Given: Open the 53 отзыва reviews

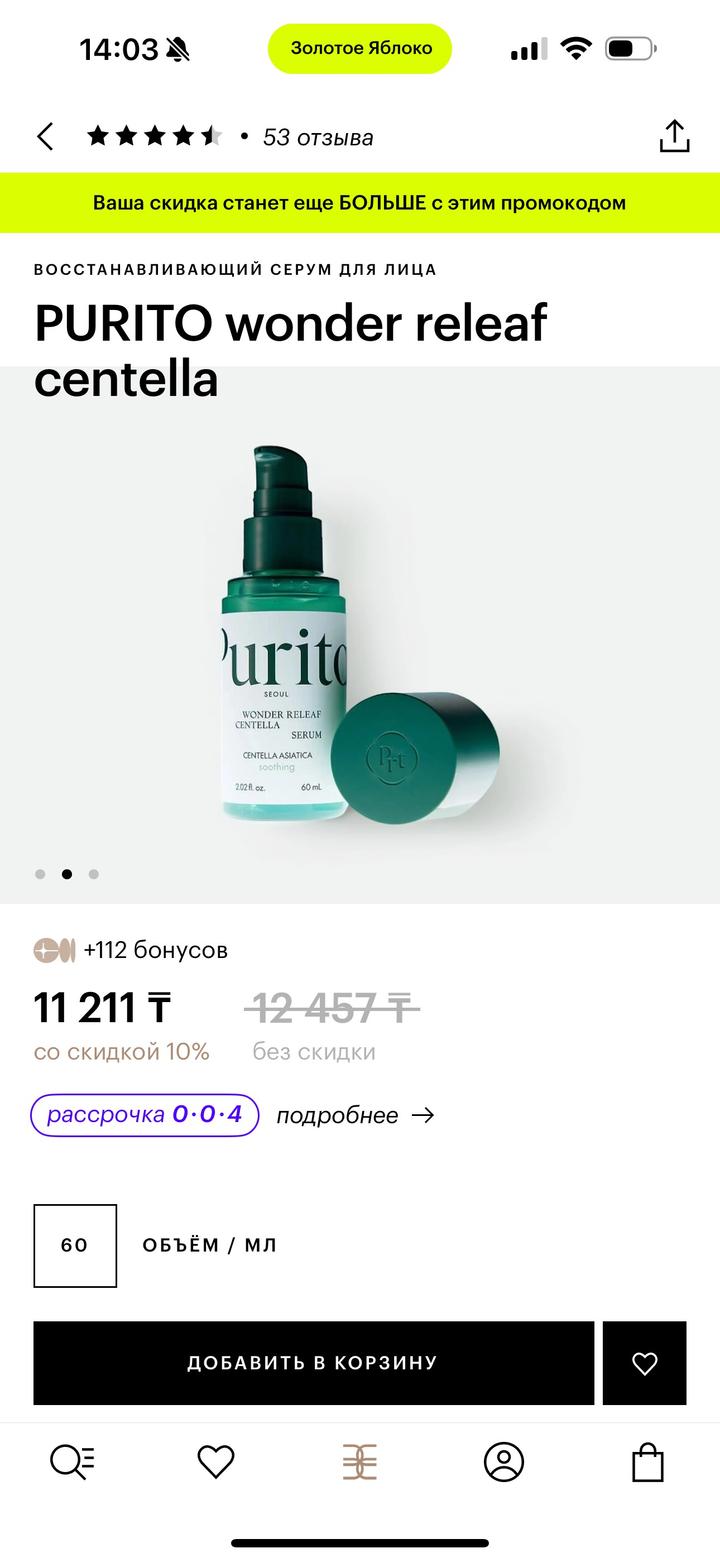Looking at the screenshot, I should click(317, 138).
